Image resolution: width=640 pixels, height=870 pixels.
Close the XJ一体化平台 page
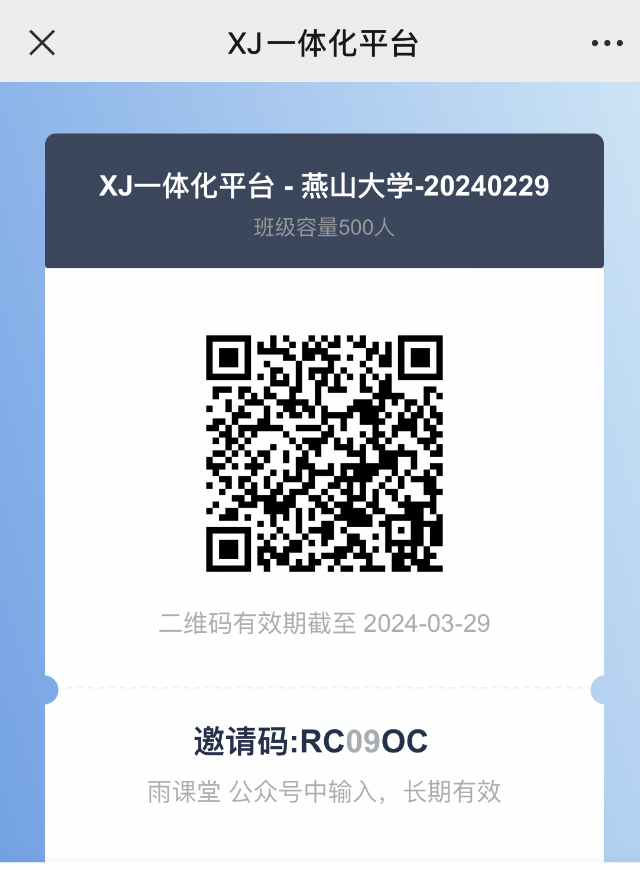pos(42,43)
